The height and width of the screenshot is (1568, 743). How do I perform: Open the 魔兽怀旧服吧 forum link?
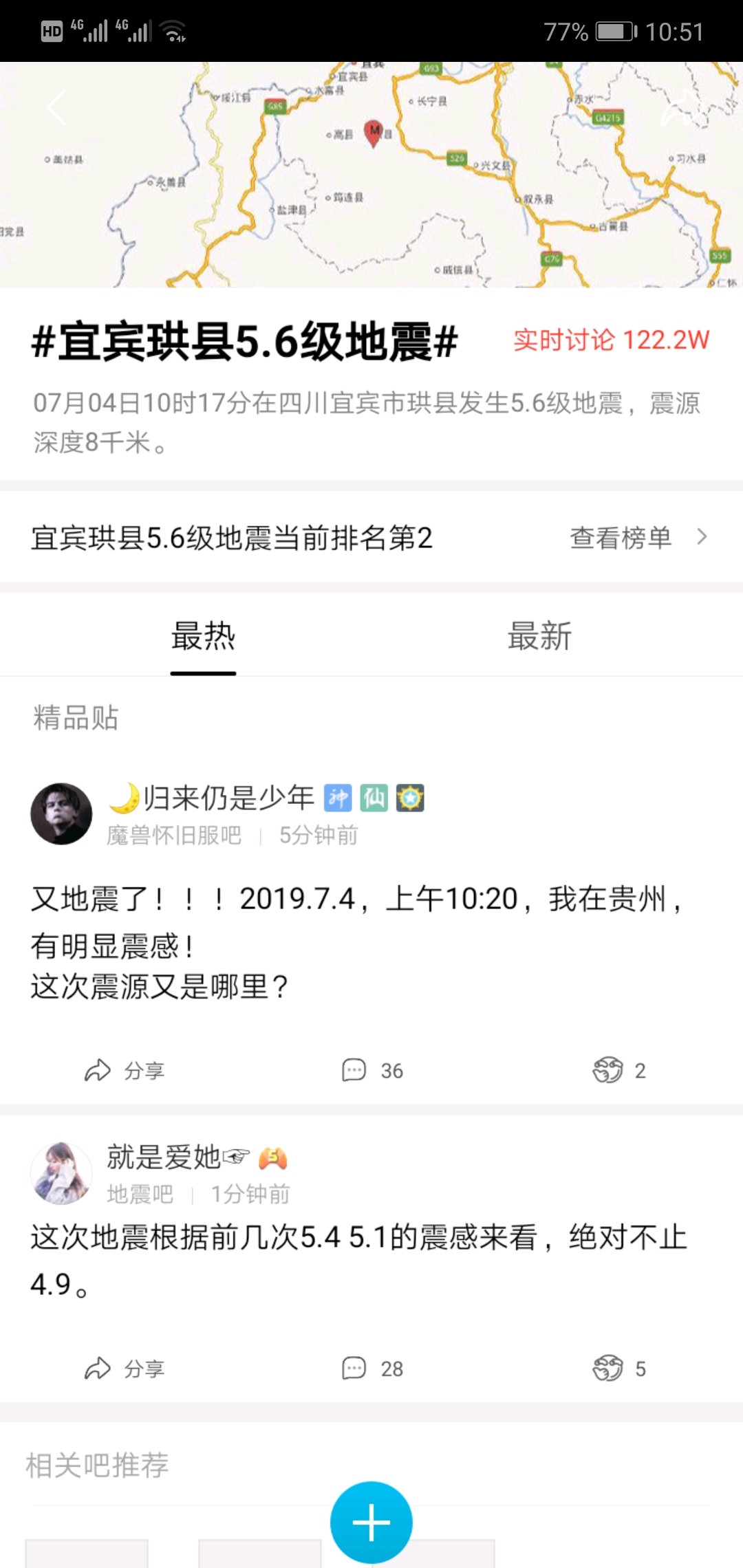pos(174,835)
